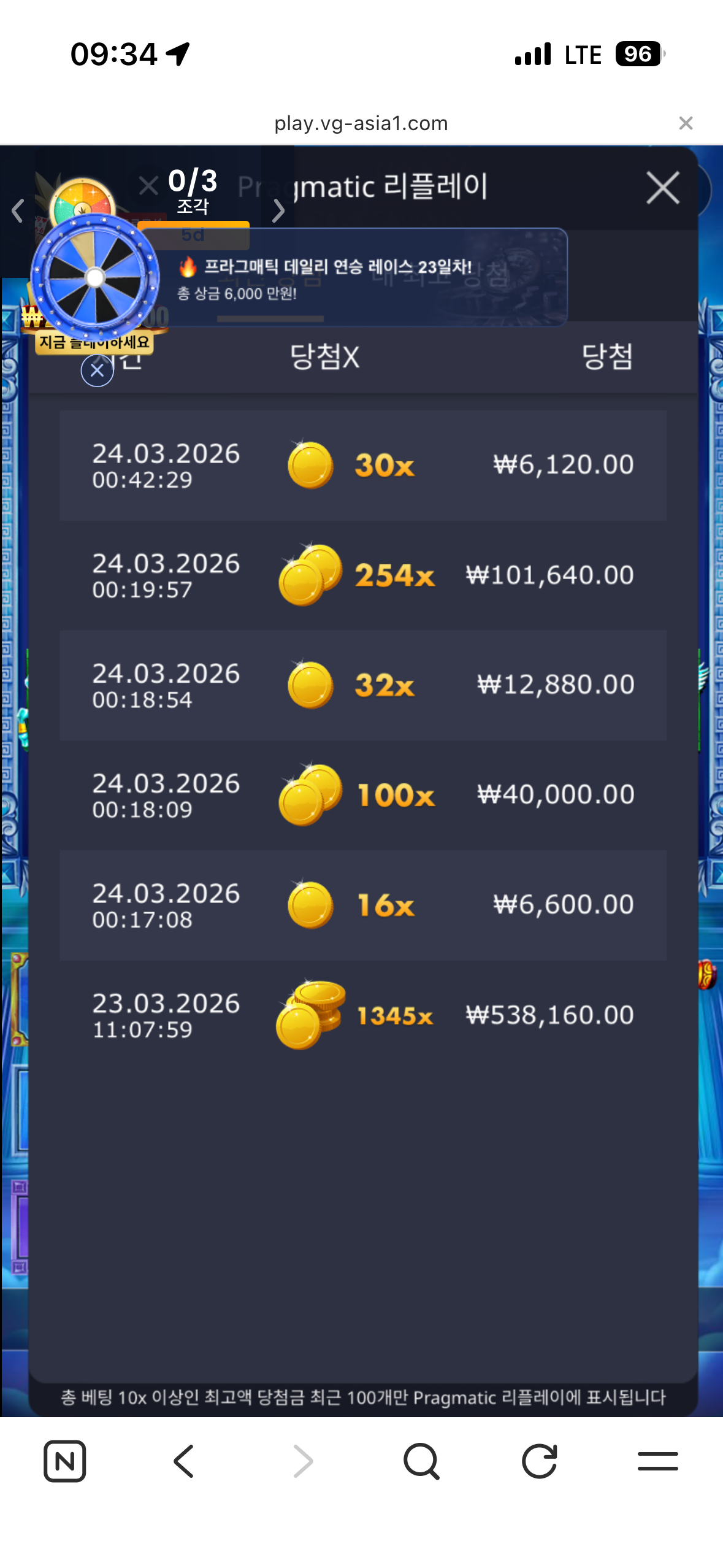Go back to the previous browser page

pyautogui.click(x=183, y=1461)
